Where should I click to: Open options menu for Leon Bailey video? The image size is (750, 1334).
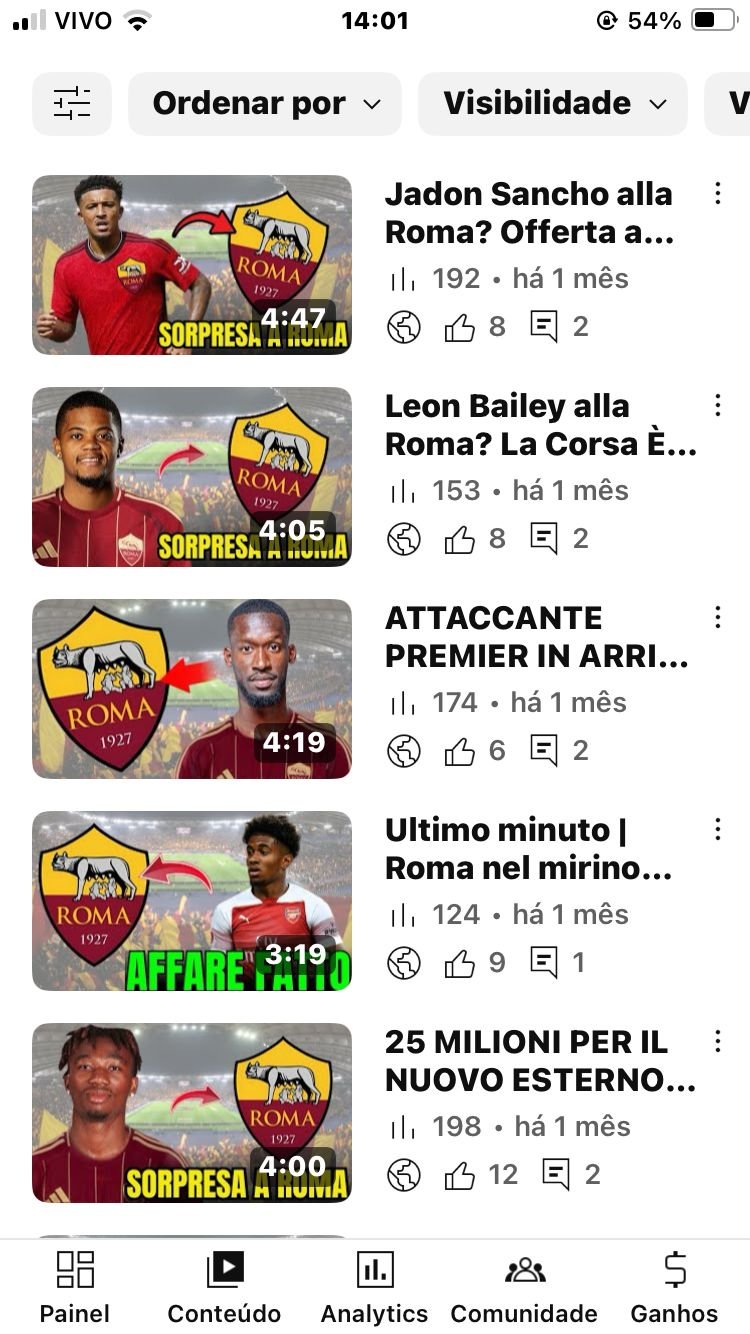(717, 406)
